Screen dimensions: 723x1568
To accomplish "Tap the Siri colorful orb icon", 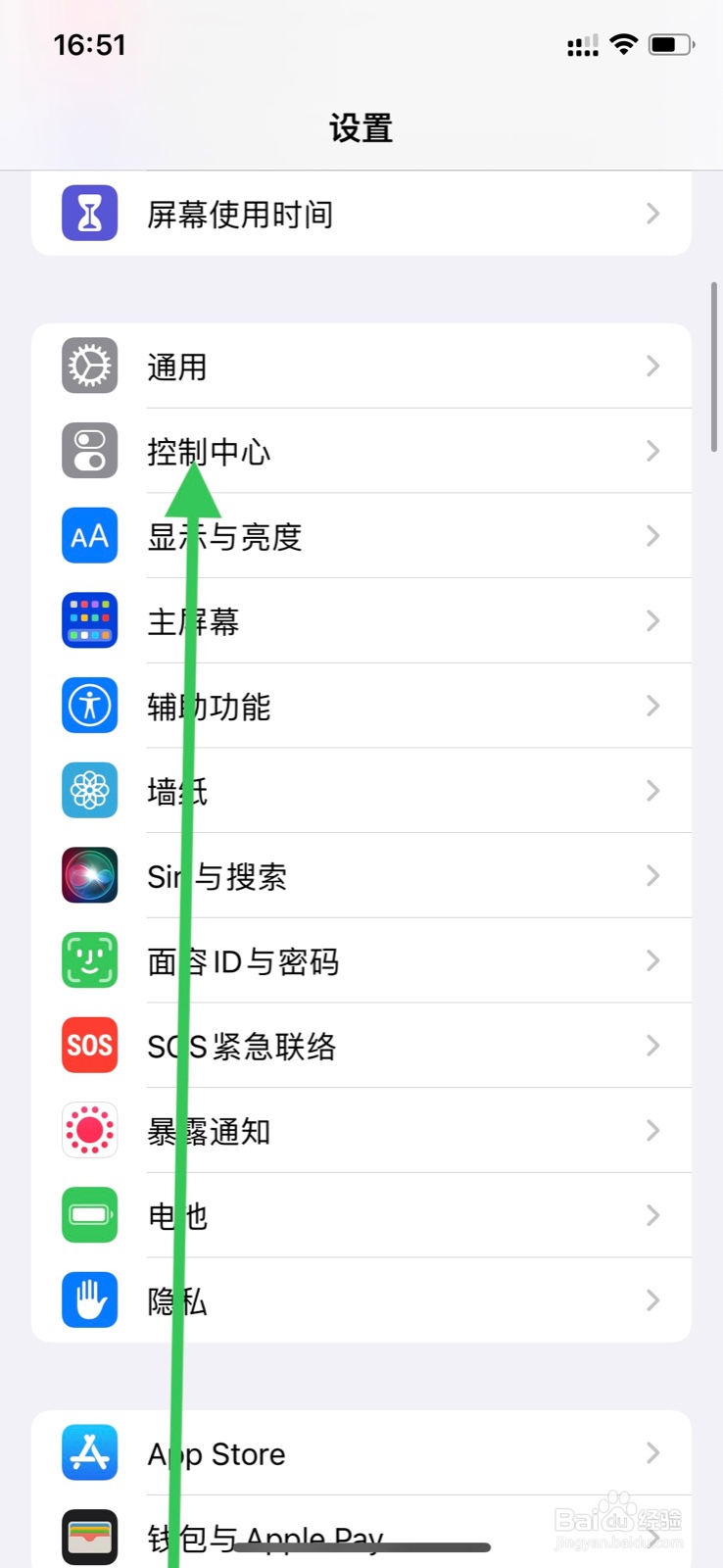I will (x=89, y=875).
